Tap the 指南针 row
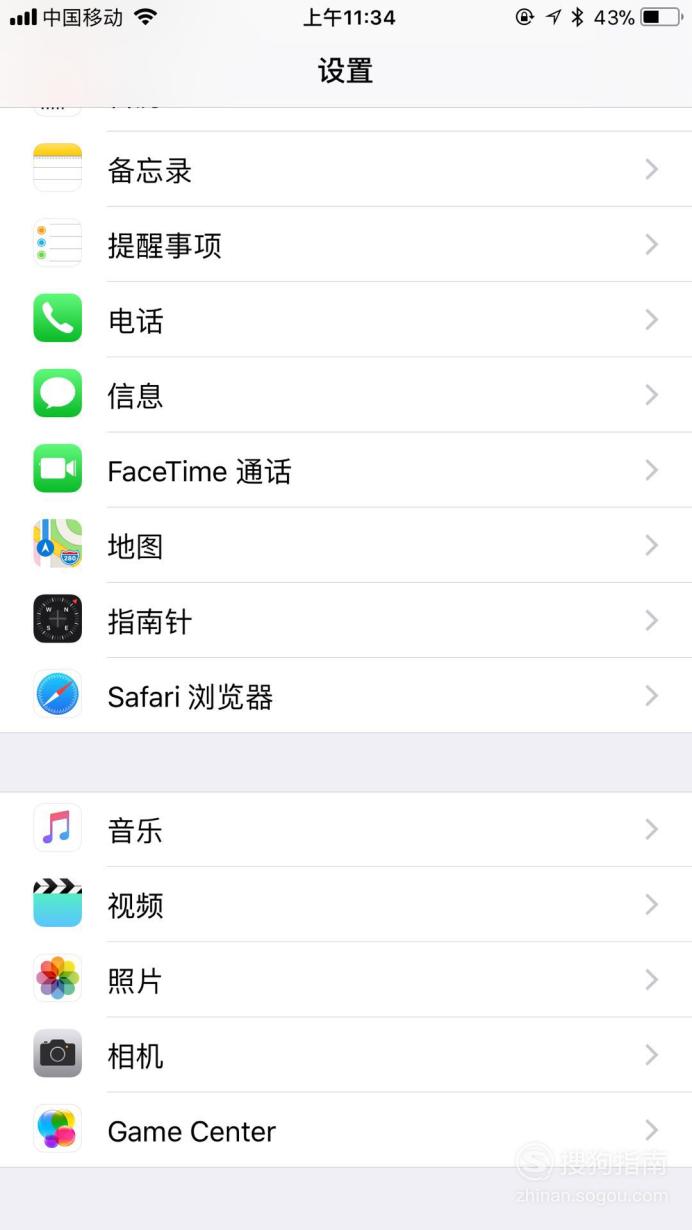692x1230 pixels. 346,620
